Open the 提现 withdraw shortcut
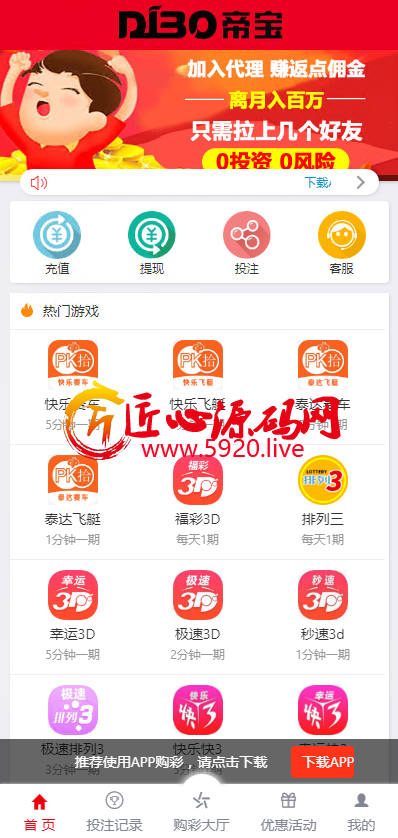 coord(152,243)
